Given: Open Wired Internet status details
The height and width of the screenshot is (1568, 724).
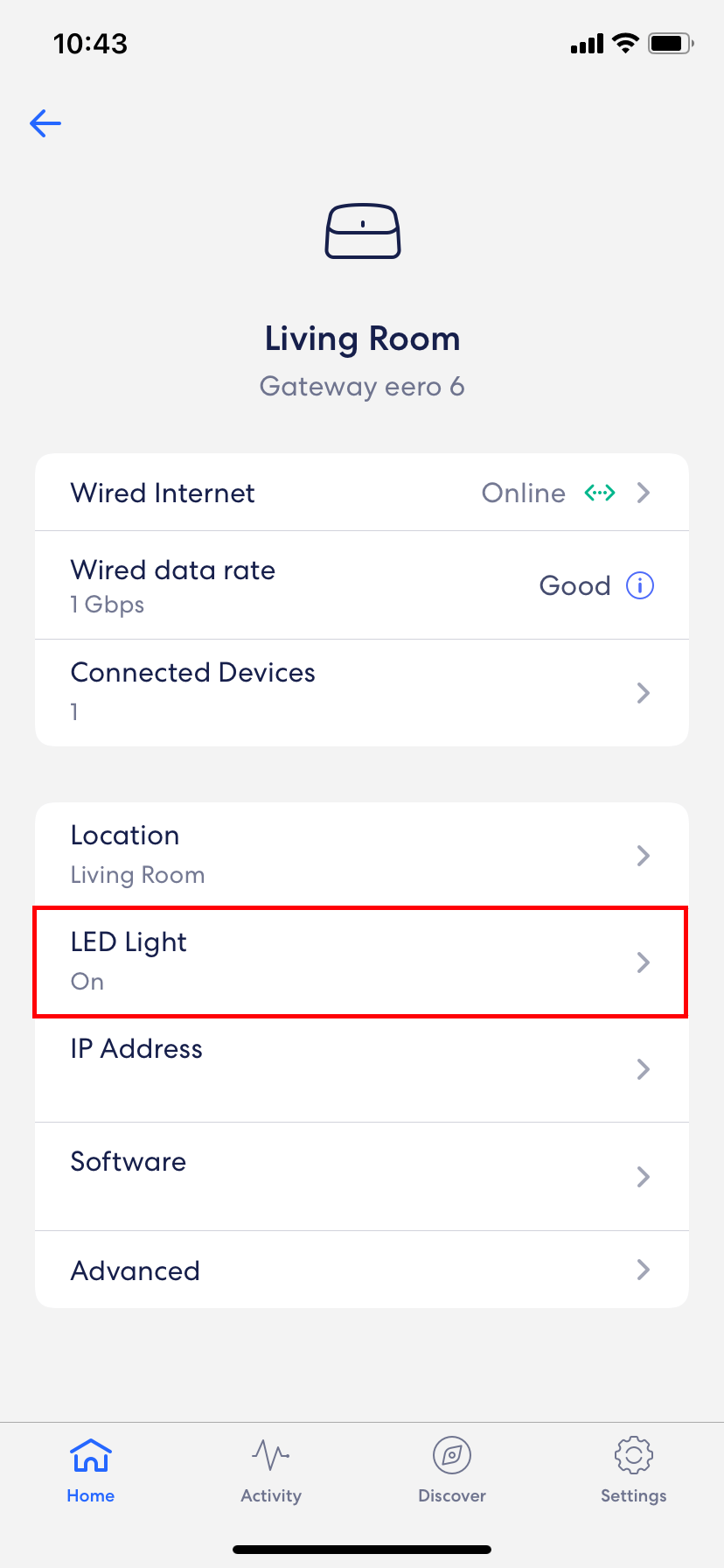Looking at the screenshot, I should (x=361, y=493).
